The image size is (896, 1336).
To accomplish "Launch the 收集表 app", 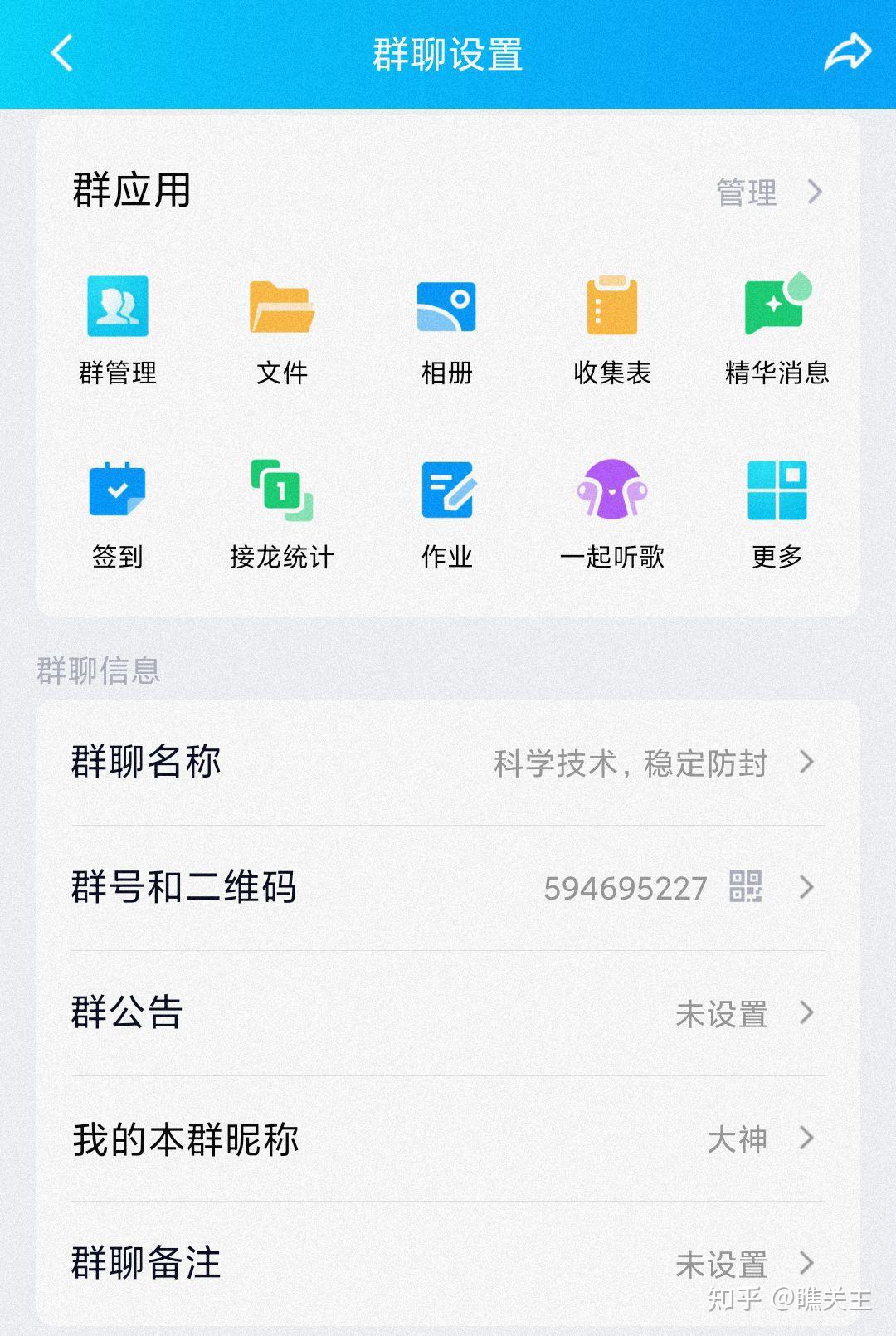I will [611, 329].
